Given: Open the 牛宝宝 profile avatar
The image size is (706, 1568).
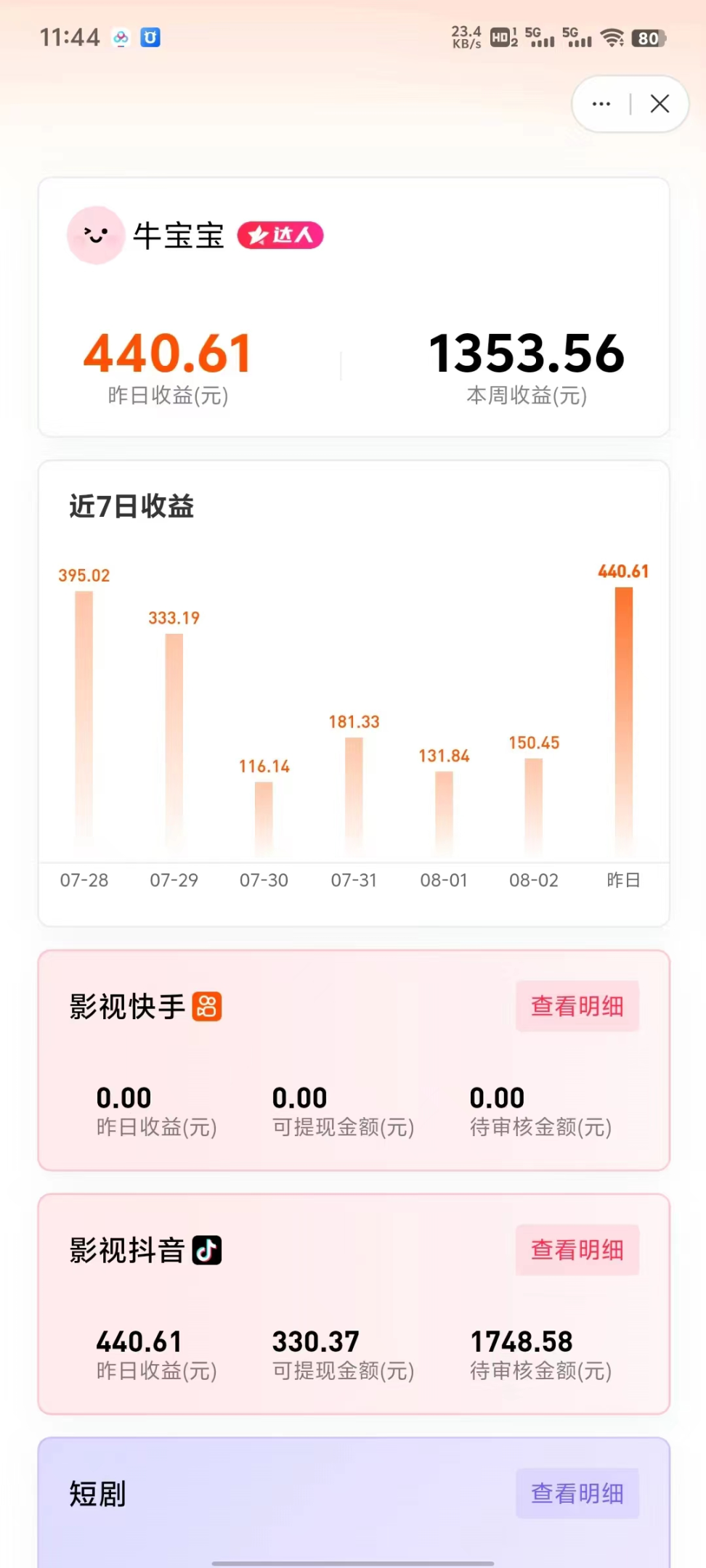Looking at the screenshot, I should (95, 235).
